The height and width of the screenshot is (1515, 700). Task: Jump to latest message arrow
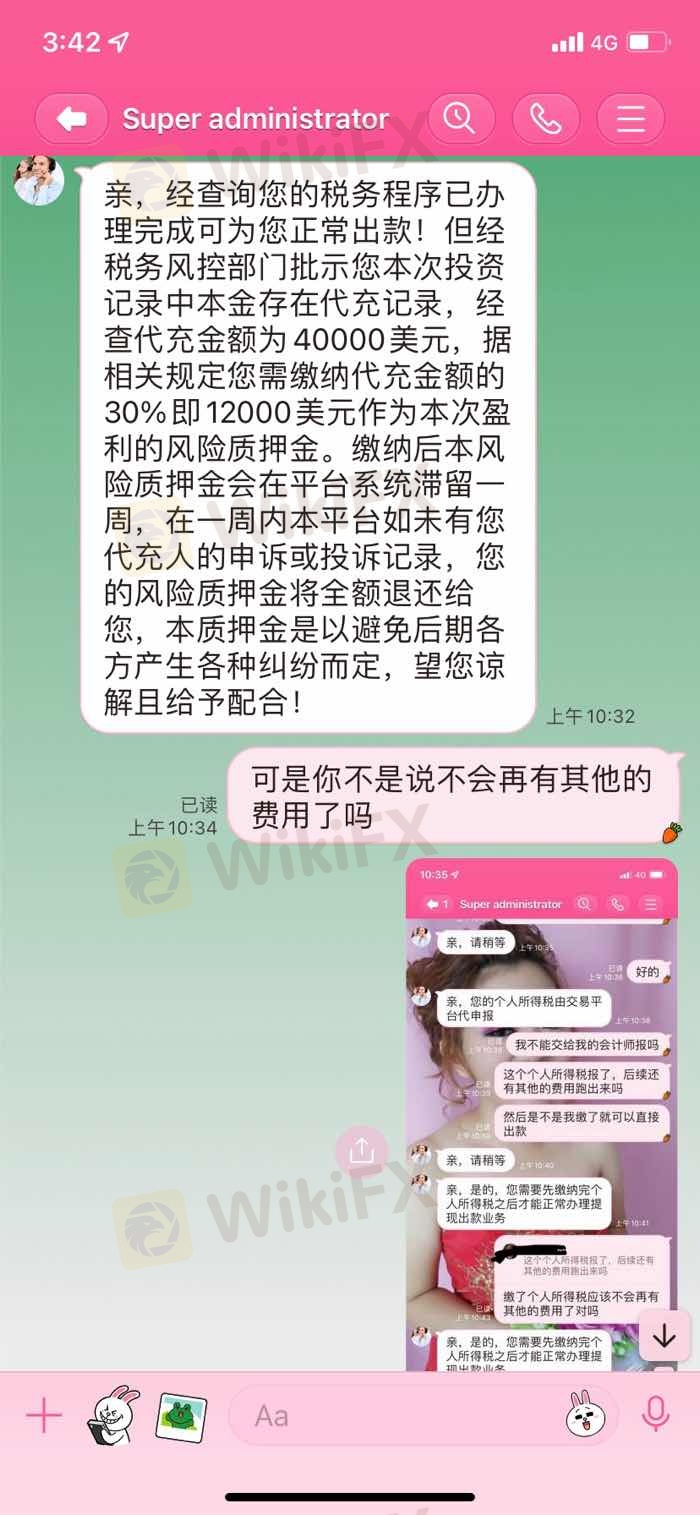(x=664, y=1337)
